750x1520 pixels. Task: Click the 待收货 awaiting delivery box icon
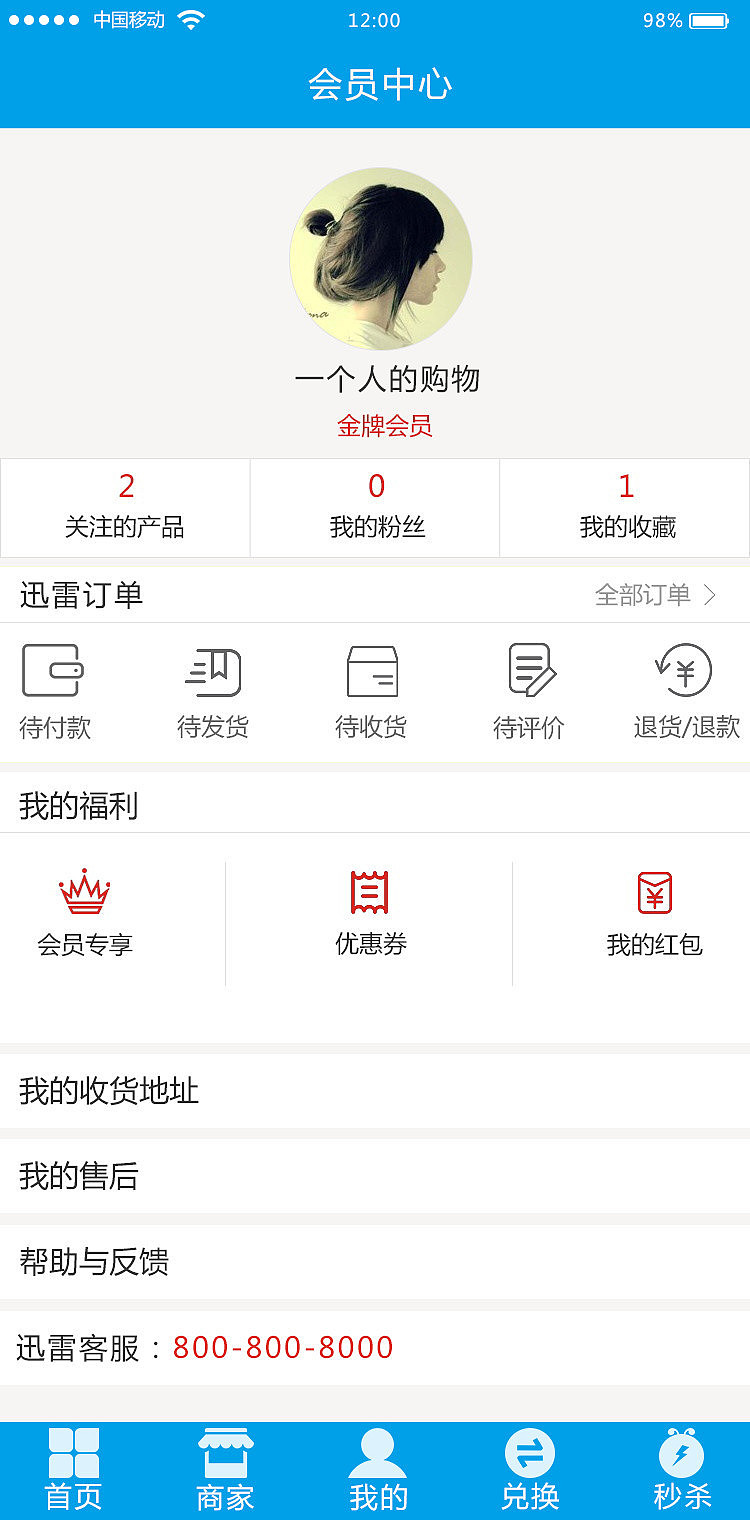[x=370, y=672]
